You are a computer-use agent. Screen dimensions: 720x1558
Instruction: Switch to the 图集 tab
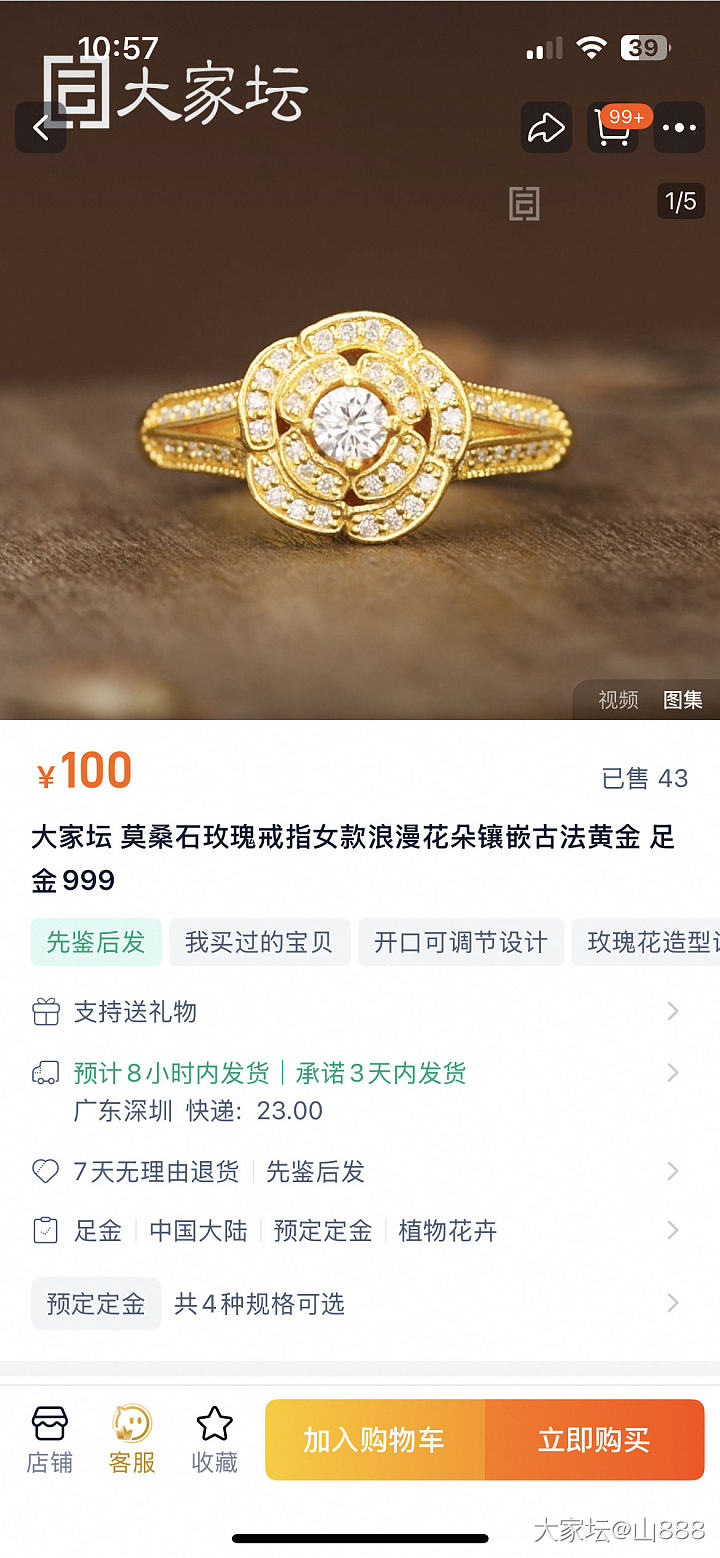click(x=683, y=700)
